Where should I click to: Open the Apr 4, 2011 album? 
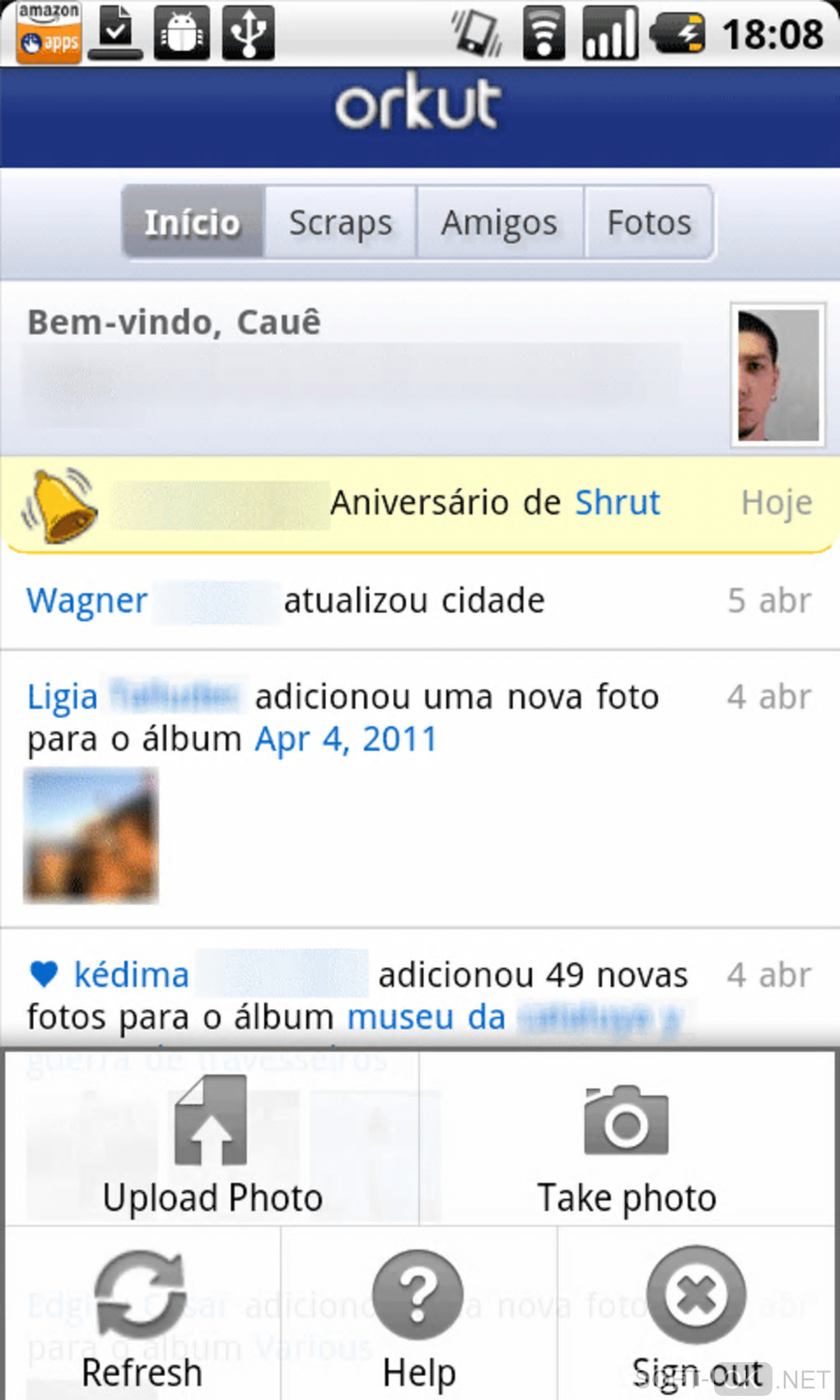346,740
